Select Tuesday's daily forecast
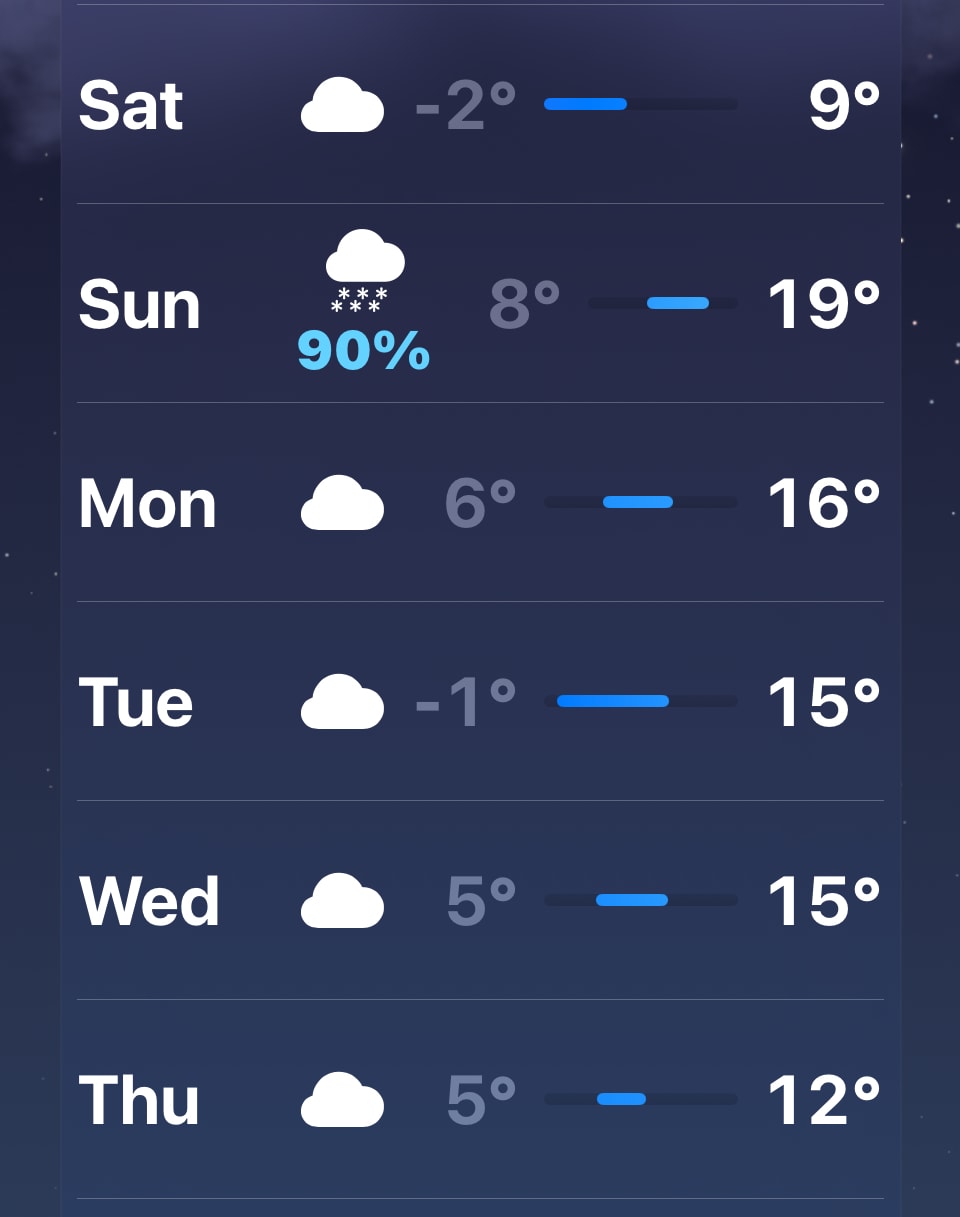 (x=480, y=701)
